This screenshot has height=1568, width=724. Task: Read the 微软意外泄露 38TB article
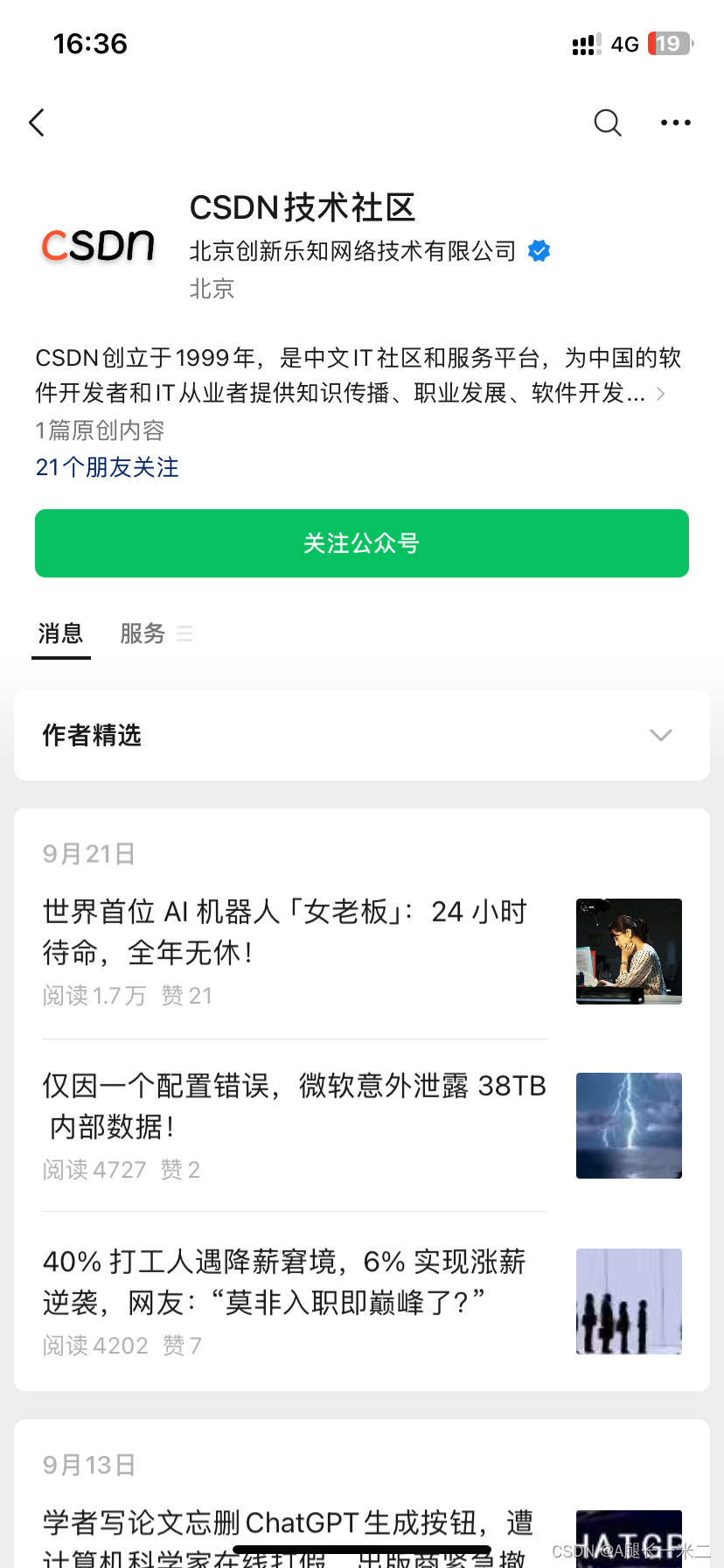point(294,1106)
